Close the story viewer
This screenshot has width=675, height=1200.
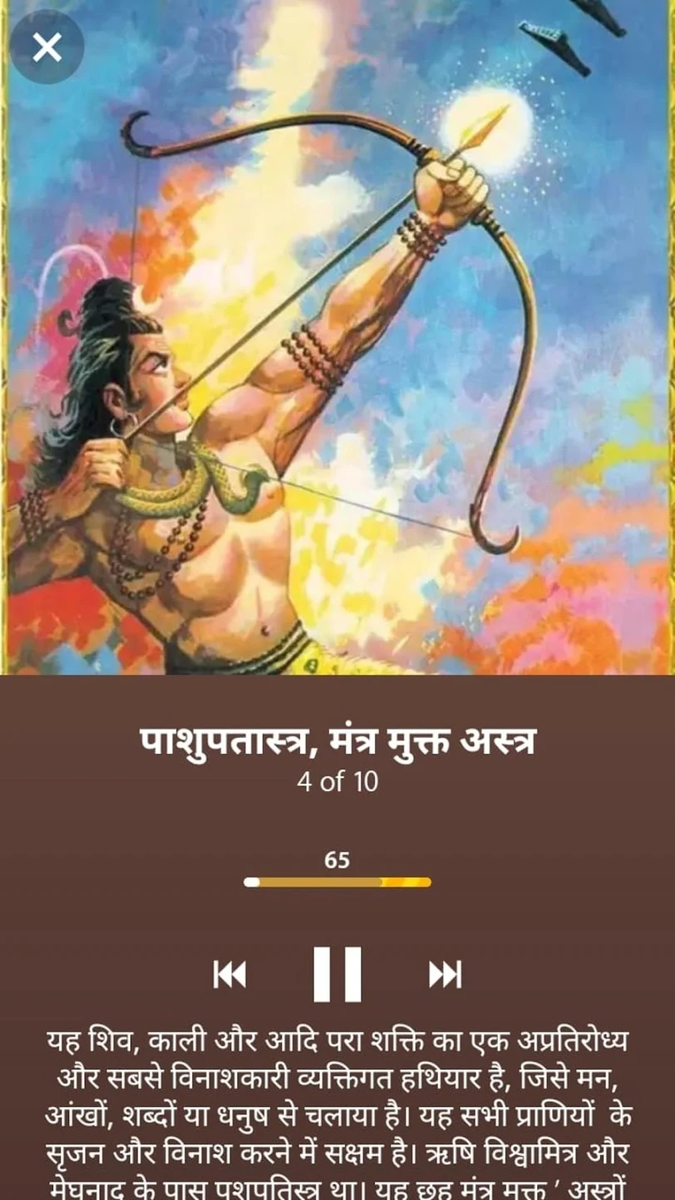coord(46,47)
